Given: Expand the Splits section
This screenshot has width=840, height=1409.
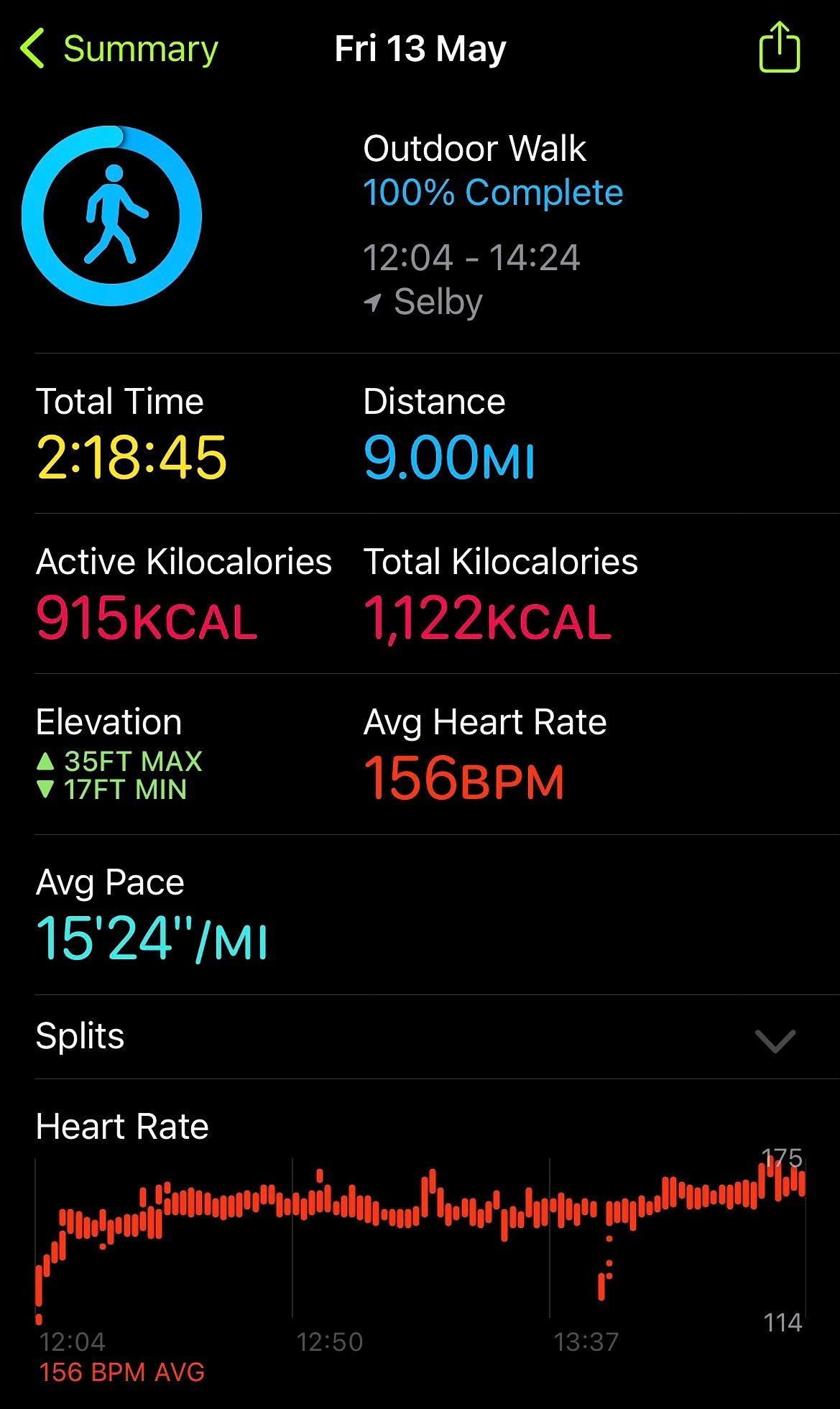Looking at the screenshot, I should (775, 1039).
